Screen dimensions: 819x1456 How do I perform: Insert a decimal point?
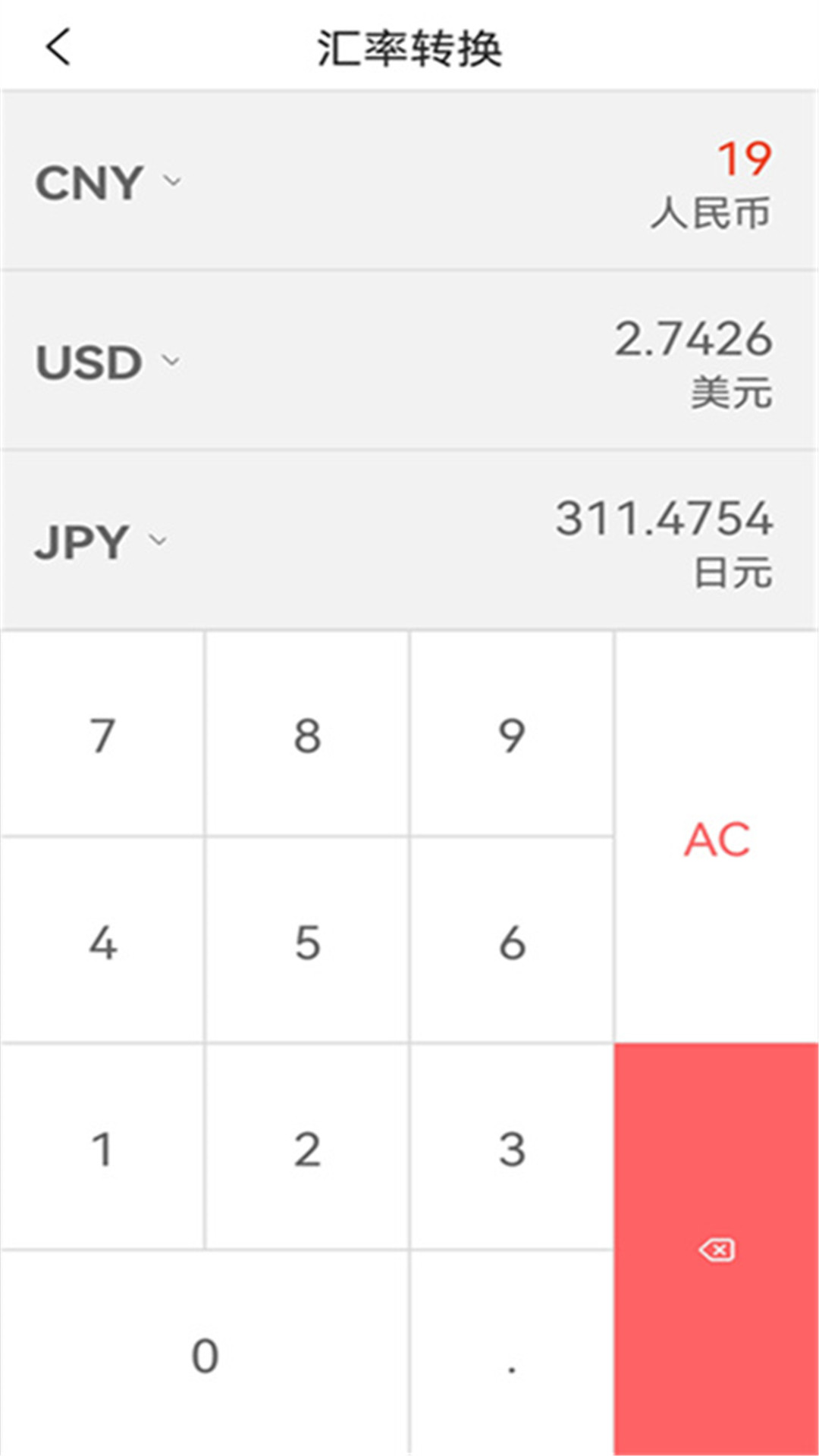[512, 1354]
